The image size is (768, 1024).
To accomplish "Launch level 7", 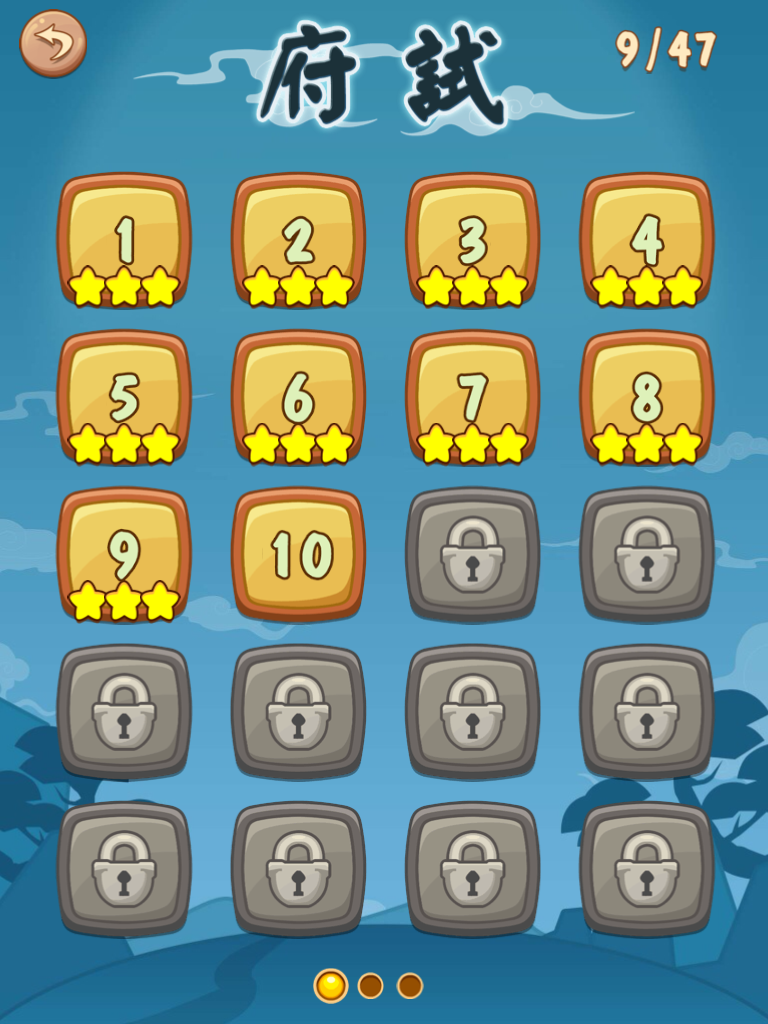I will pos(472,398).
